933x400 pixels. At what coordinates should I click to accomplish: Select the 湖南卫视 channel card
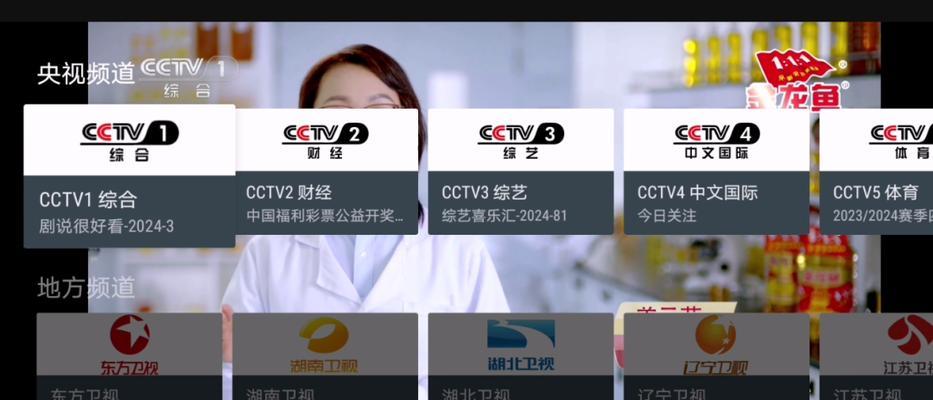325,356
